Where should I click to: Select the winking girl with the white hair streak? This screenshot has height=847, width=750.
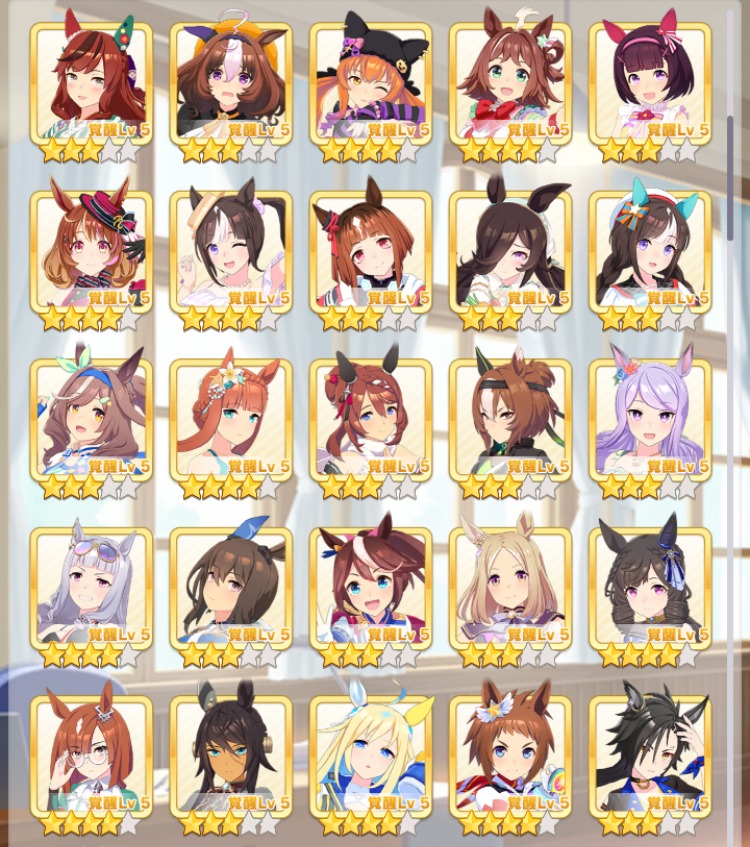point(231,248)
